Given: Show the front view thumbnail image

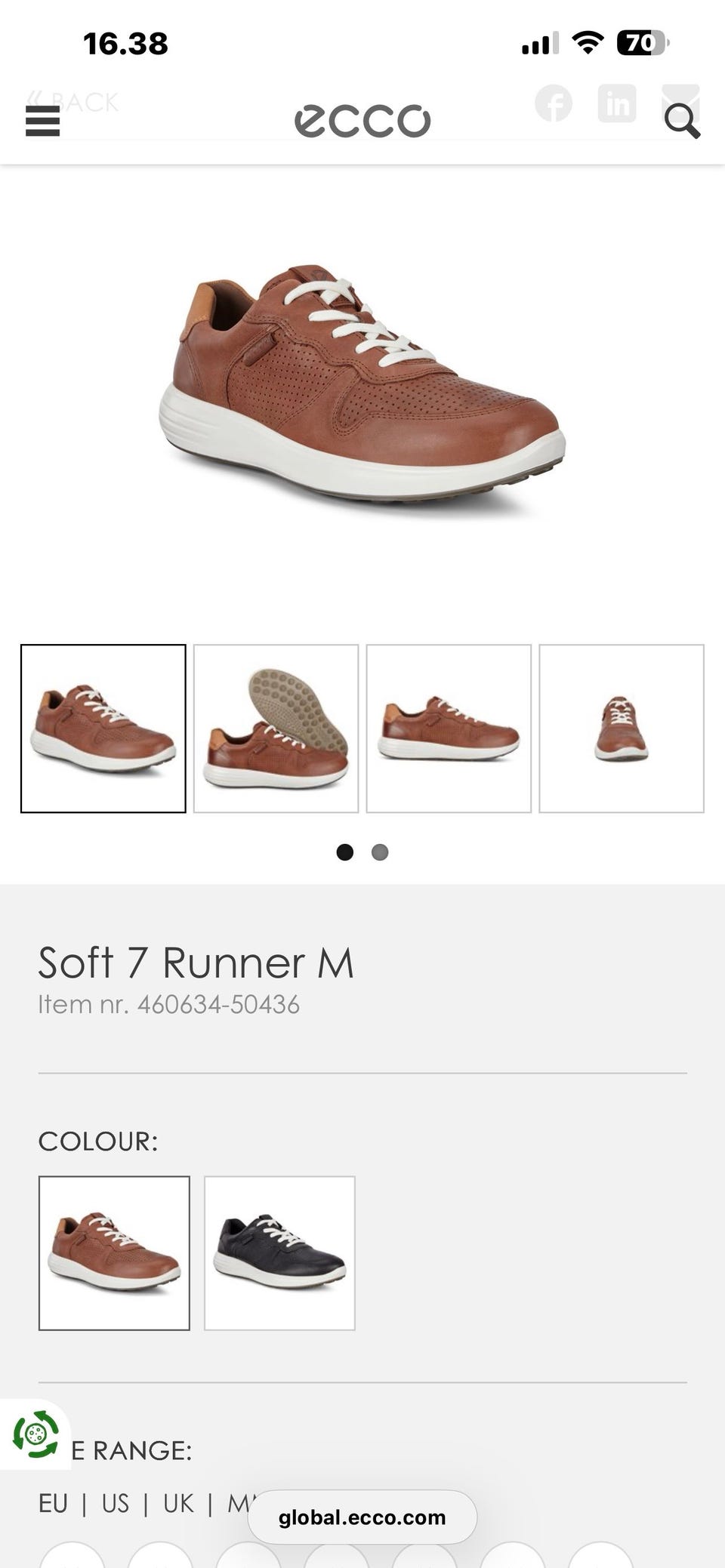Looking at the screenshot, I should tap(622, 729).
